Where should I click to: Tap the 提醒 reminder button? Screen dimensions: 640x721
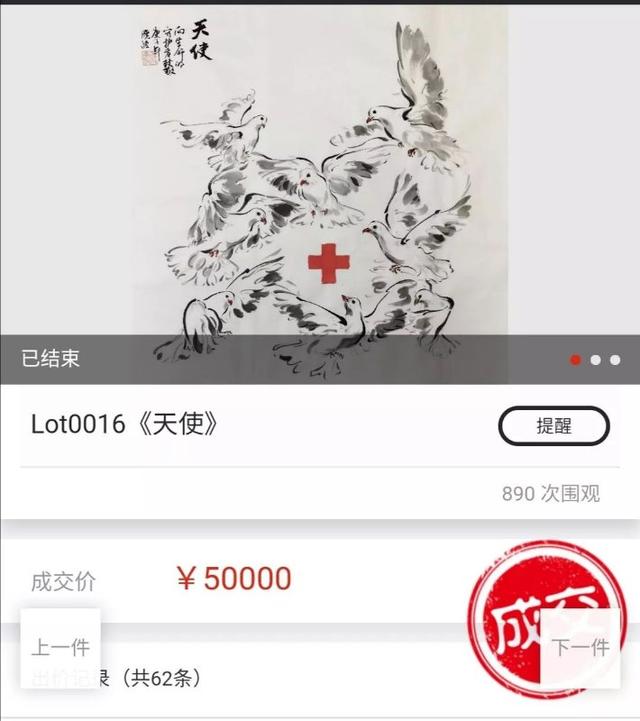click(x=553, y=426)
